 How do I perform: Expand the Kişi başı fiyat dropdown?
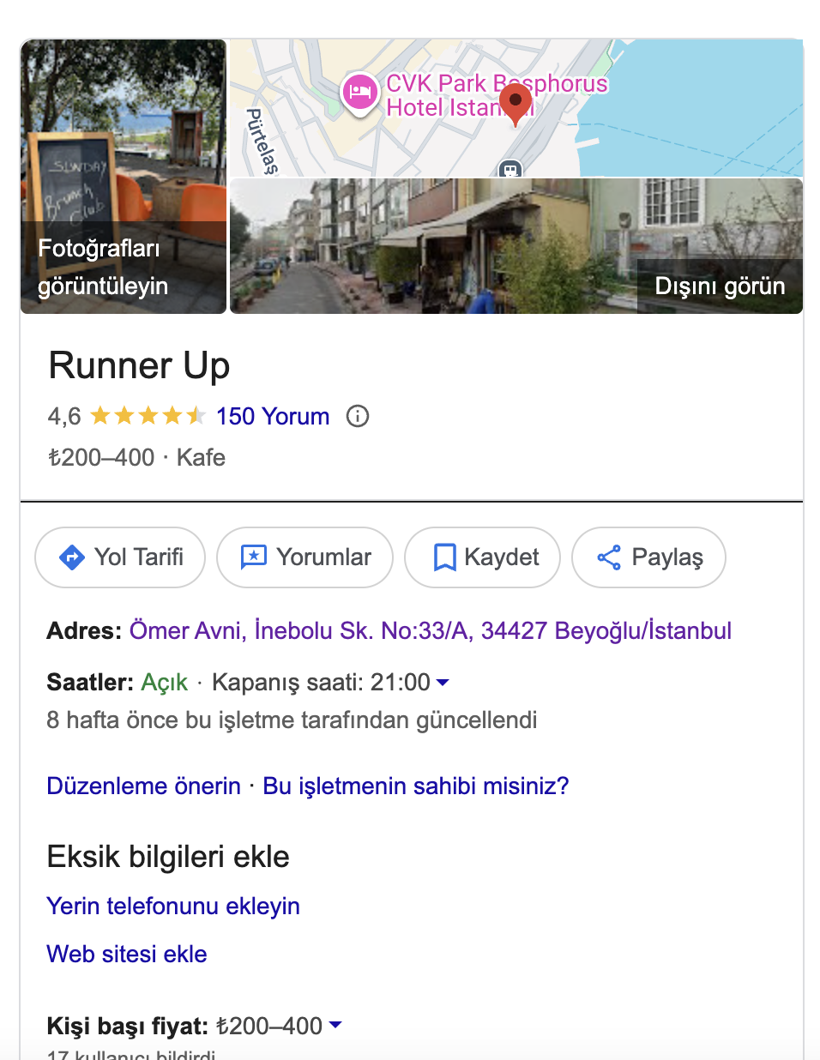pos(335,1026)
